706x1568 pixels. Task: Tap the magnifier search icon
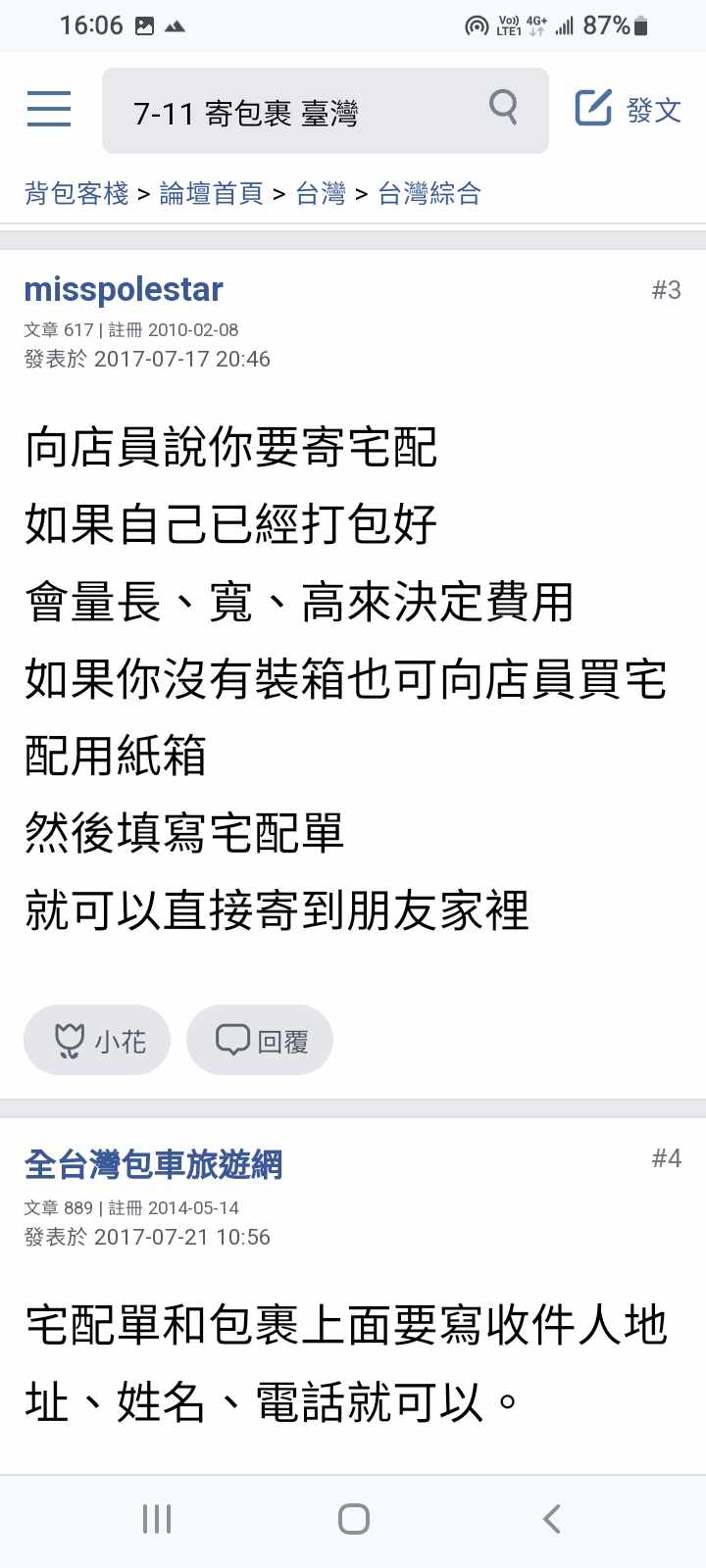pos(503,106)
